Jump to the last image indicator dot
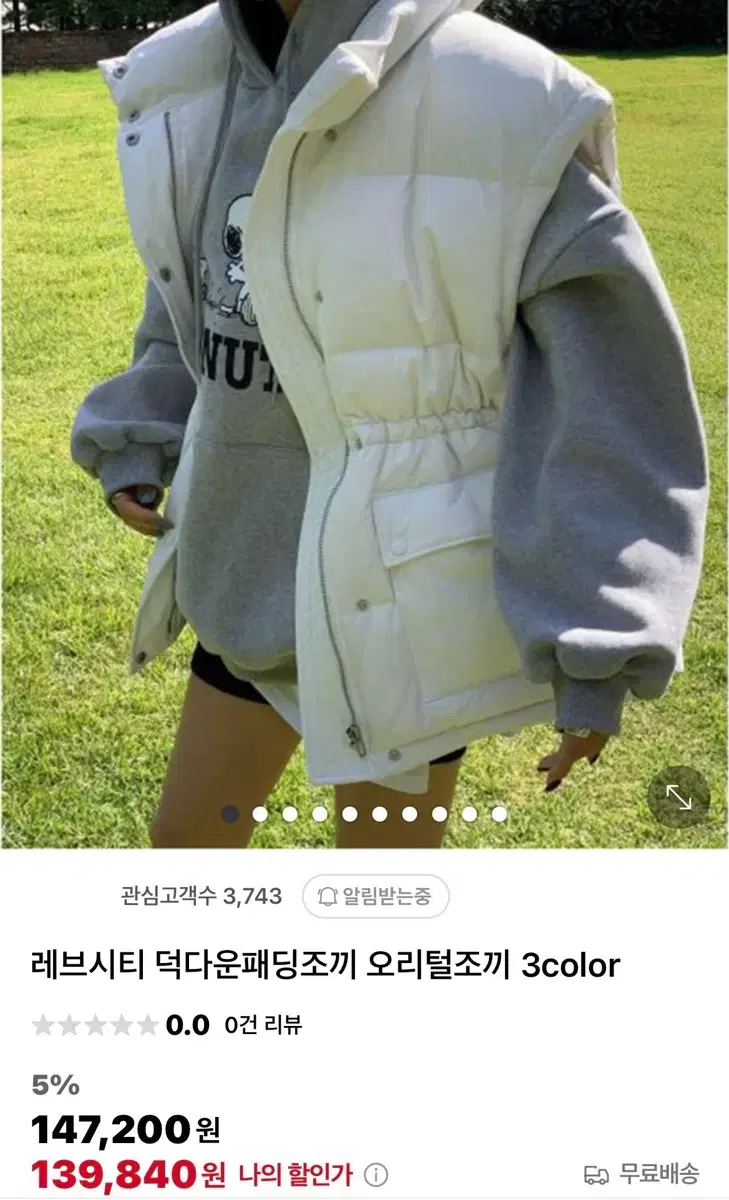Viewport: 729px width, 1200px height. 499,814
